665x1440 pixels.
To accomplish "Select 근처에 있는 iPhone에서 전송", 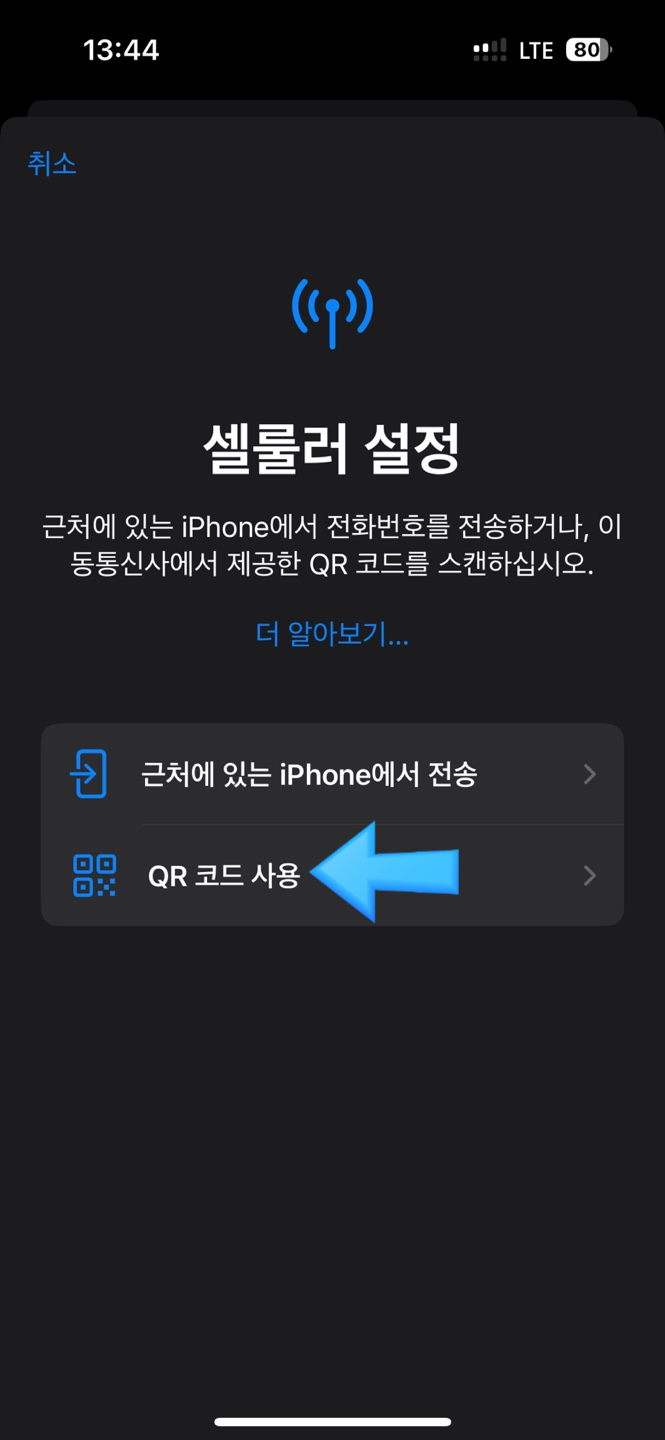I will [332, 774].
